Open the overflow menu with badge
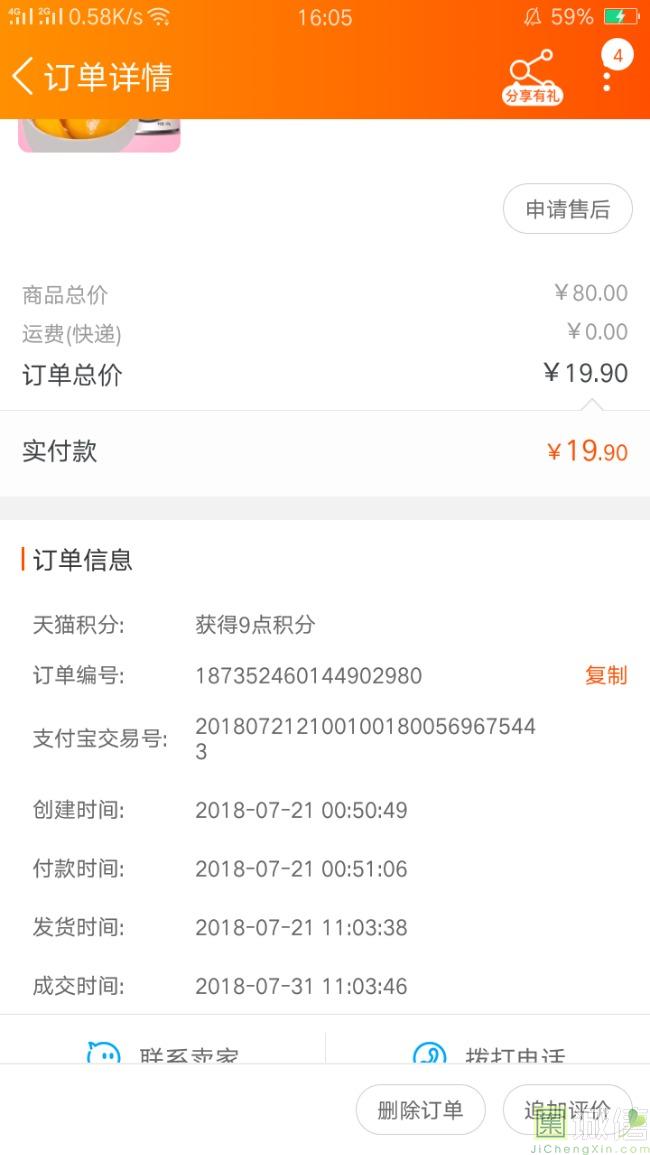The image size is (650, 1155). [x=607, y=72]
